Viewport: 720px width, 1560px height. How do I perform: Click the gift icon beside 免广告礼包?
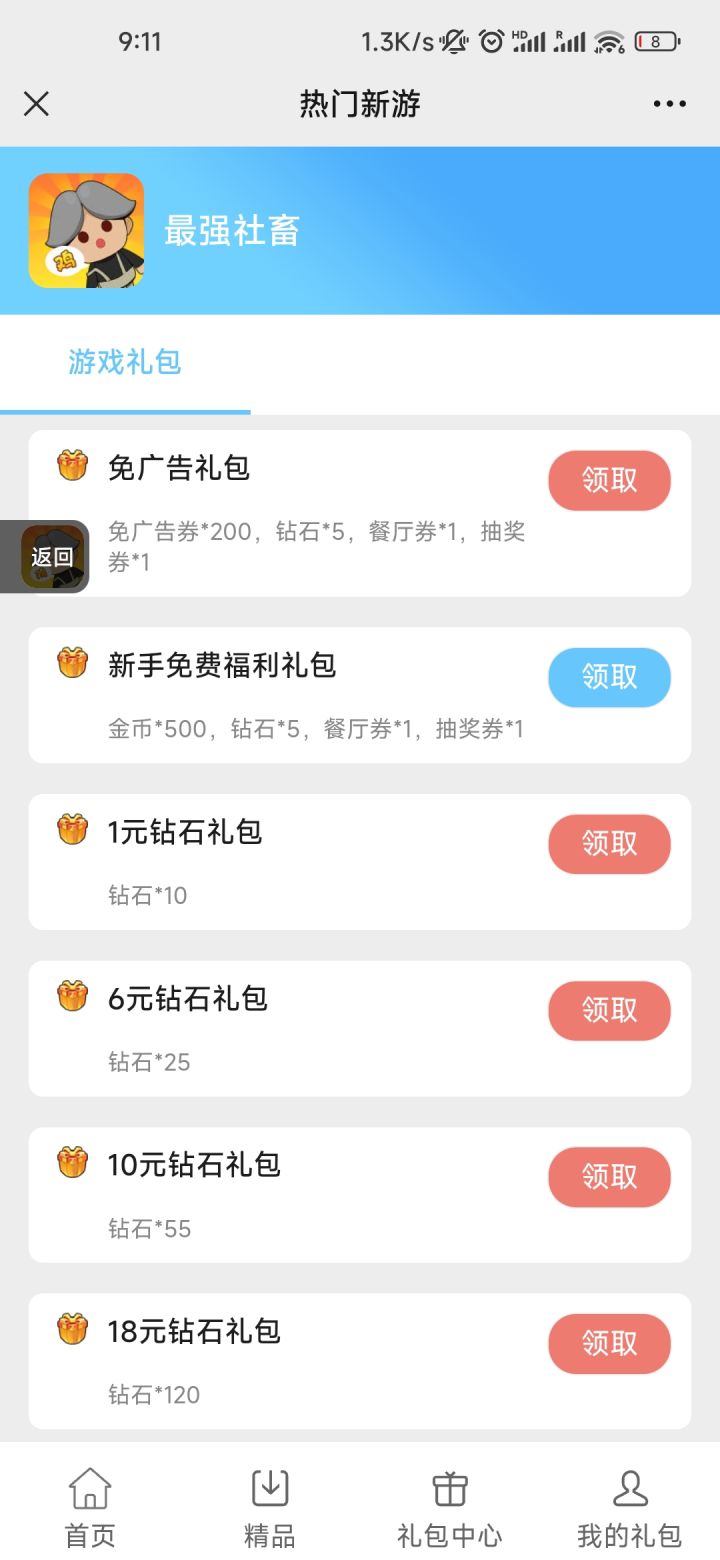71,467
